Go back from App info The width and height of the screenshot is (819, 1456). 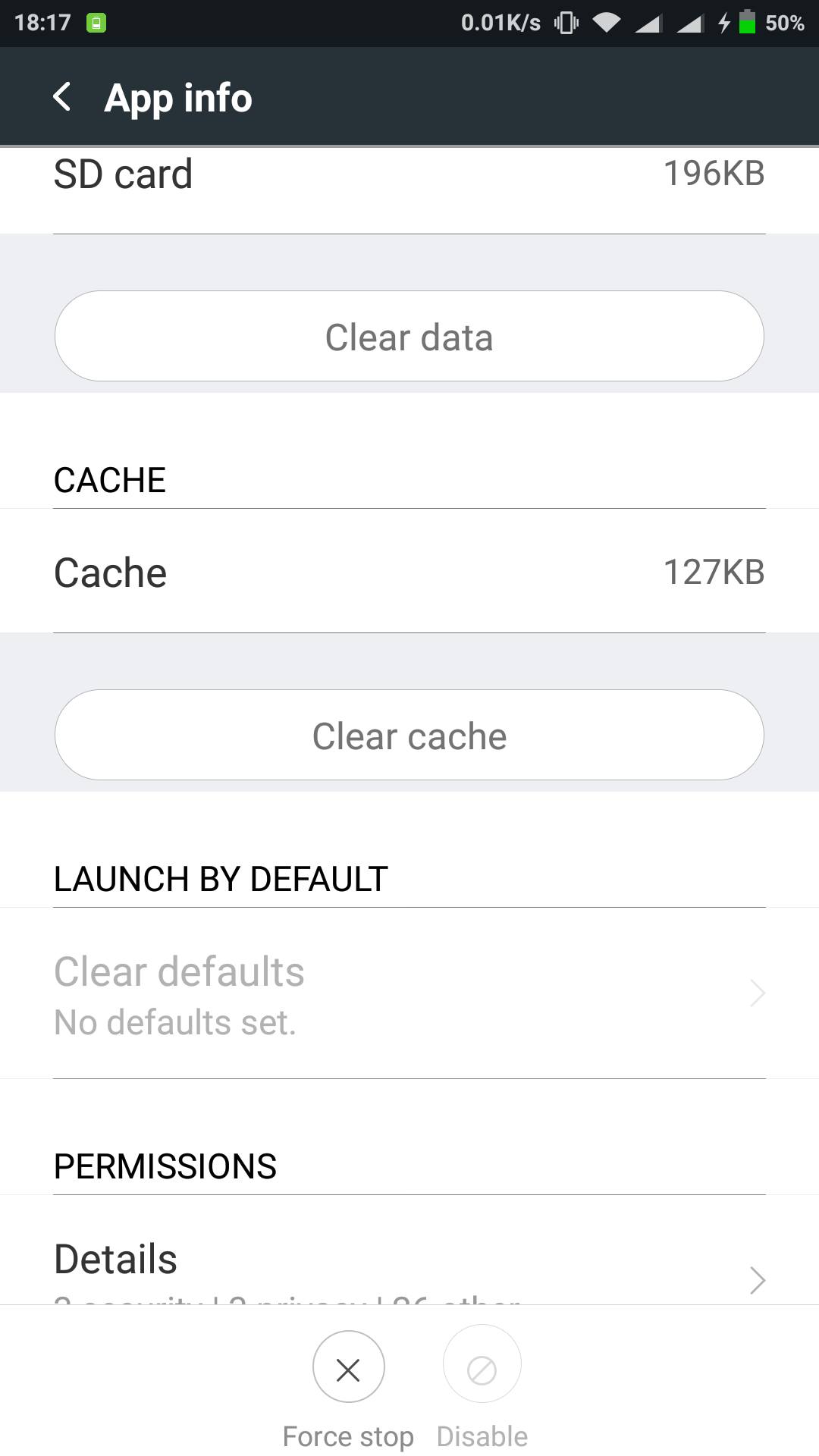(62, 97)
